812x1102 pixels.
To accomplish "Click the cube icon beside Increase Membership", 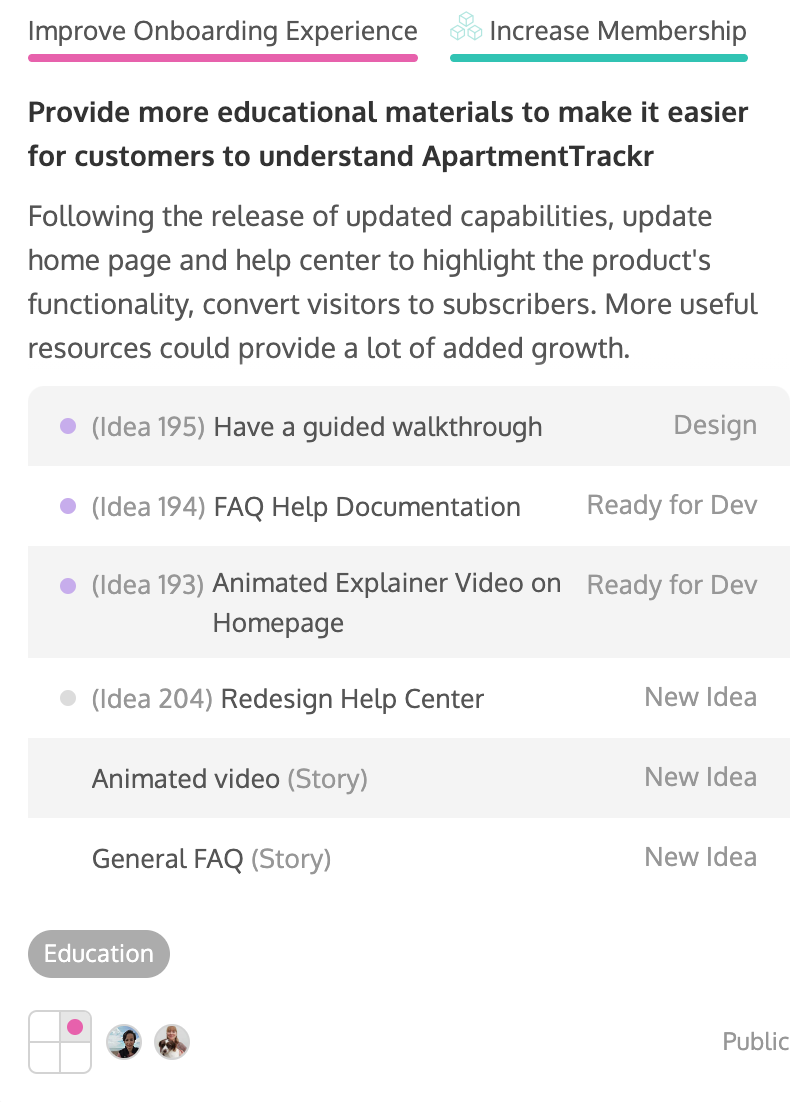I will coord(466,30).
